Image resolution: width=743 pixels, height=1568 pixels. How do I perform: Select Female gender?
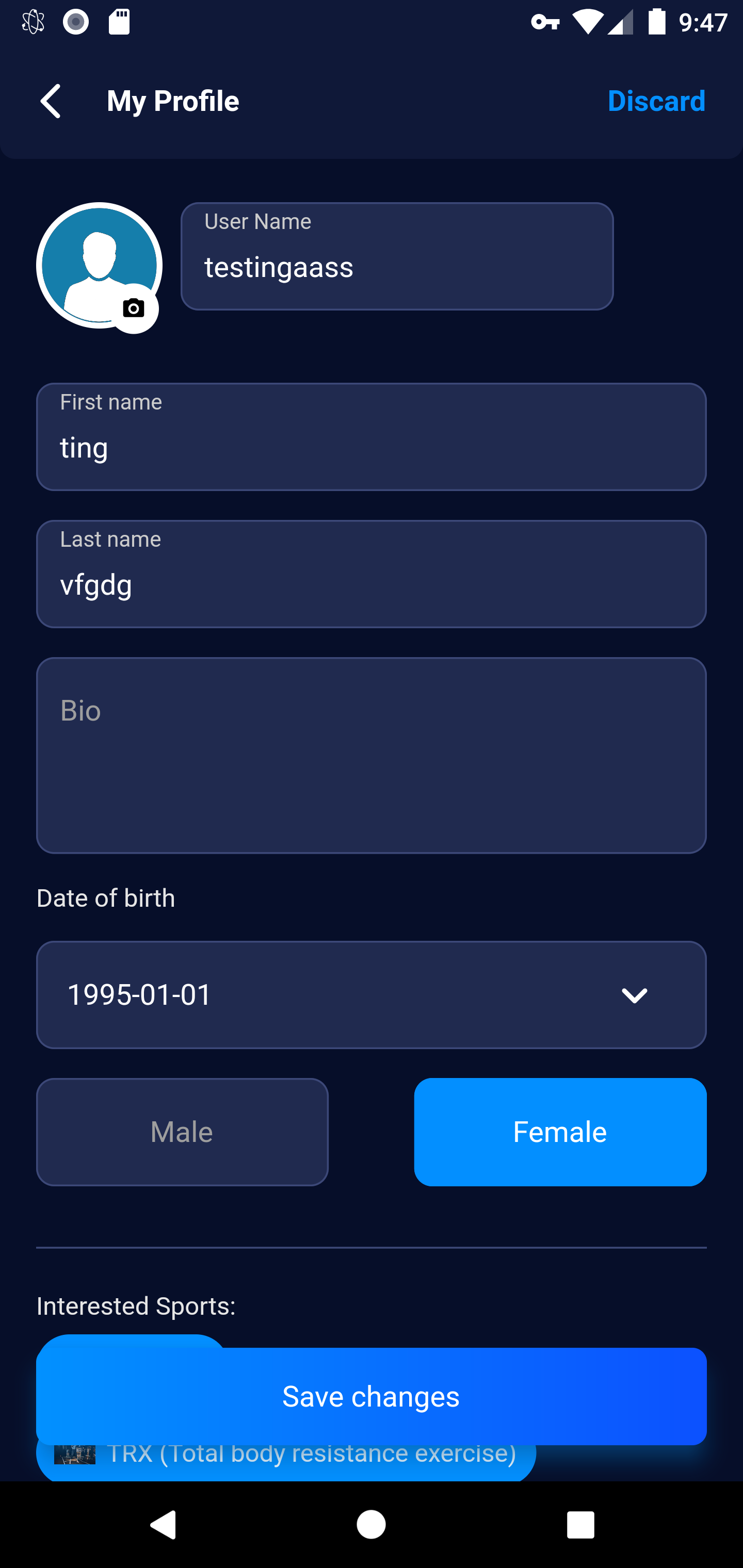pos(560,1132)
